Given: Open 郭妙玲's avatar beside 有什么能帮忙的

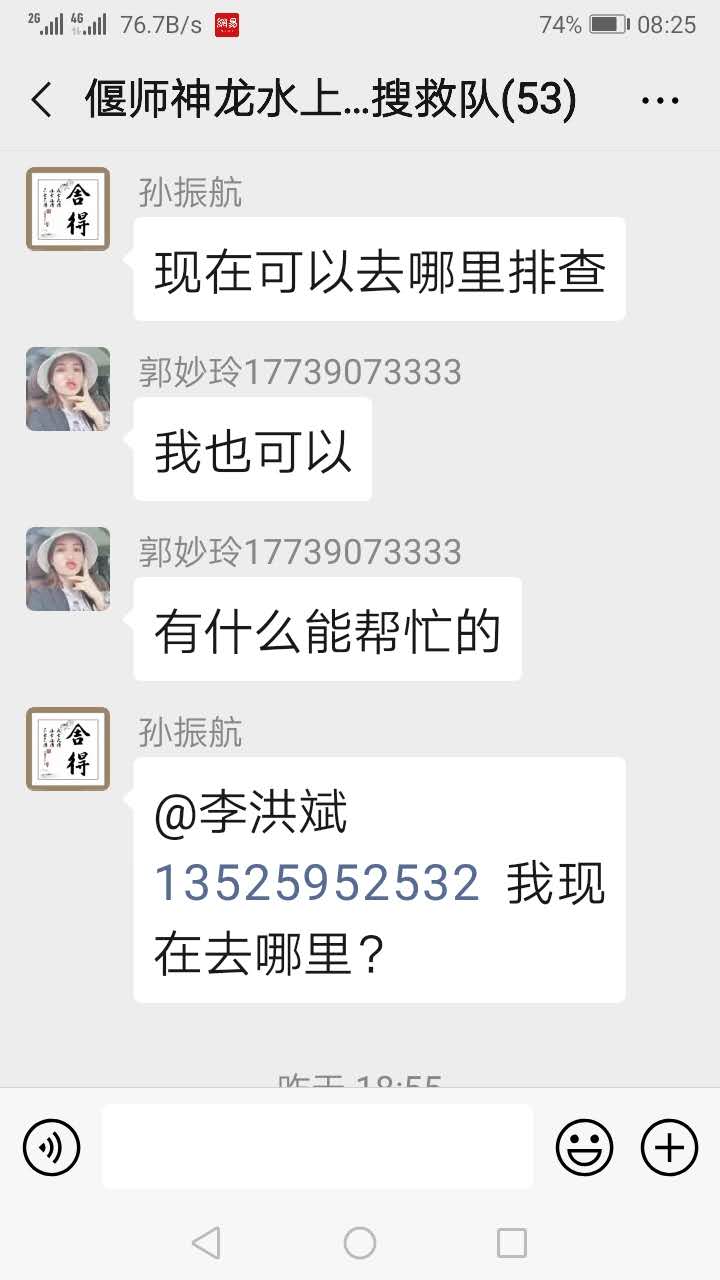Looking at the screenshot, I should (68, 569).
